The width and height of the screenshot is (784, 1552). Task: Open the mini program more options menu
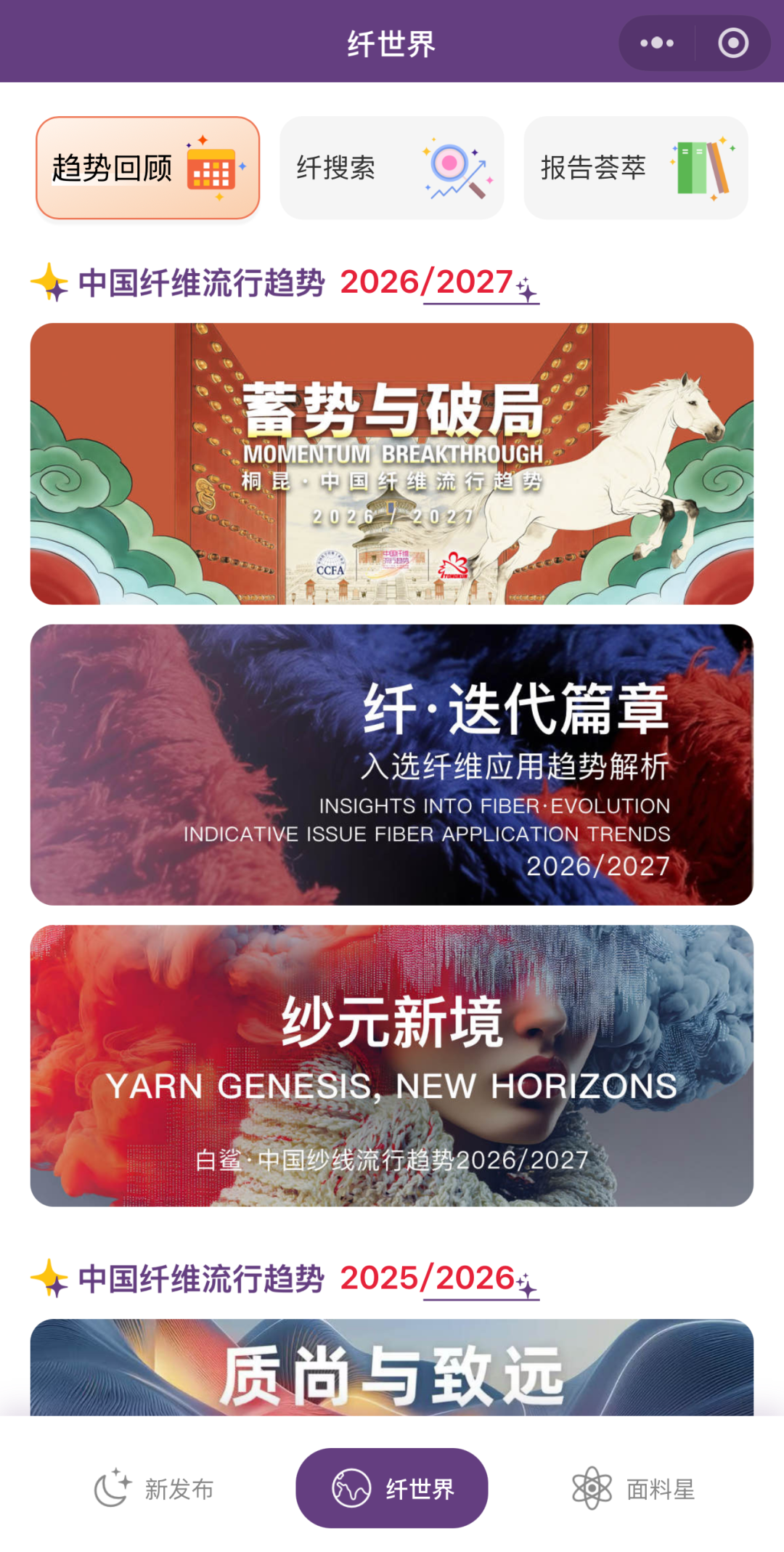tap(657, 44)
